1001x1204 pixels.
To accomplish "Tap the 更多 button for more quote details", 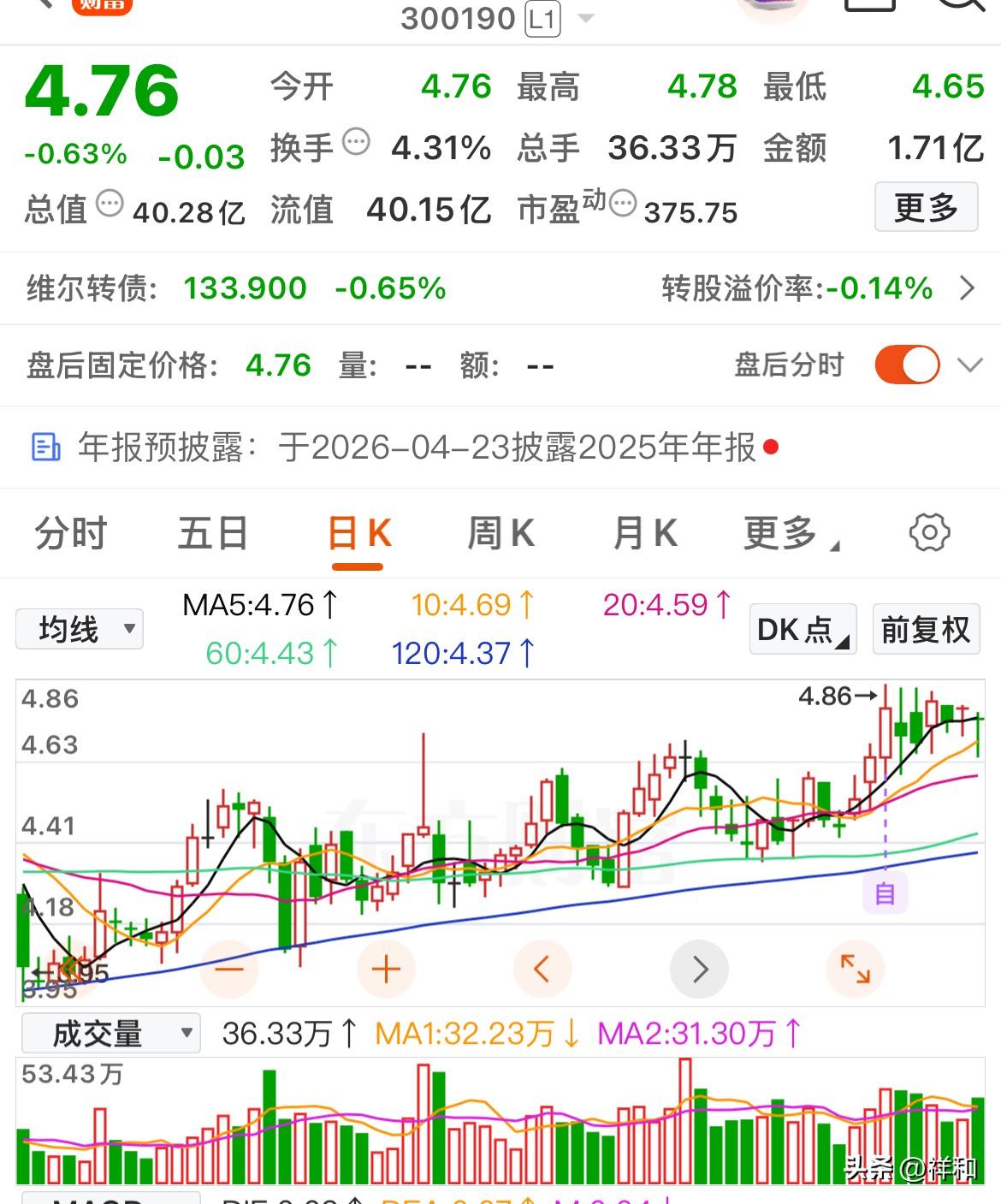I will 926,205.
